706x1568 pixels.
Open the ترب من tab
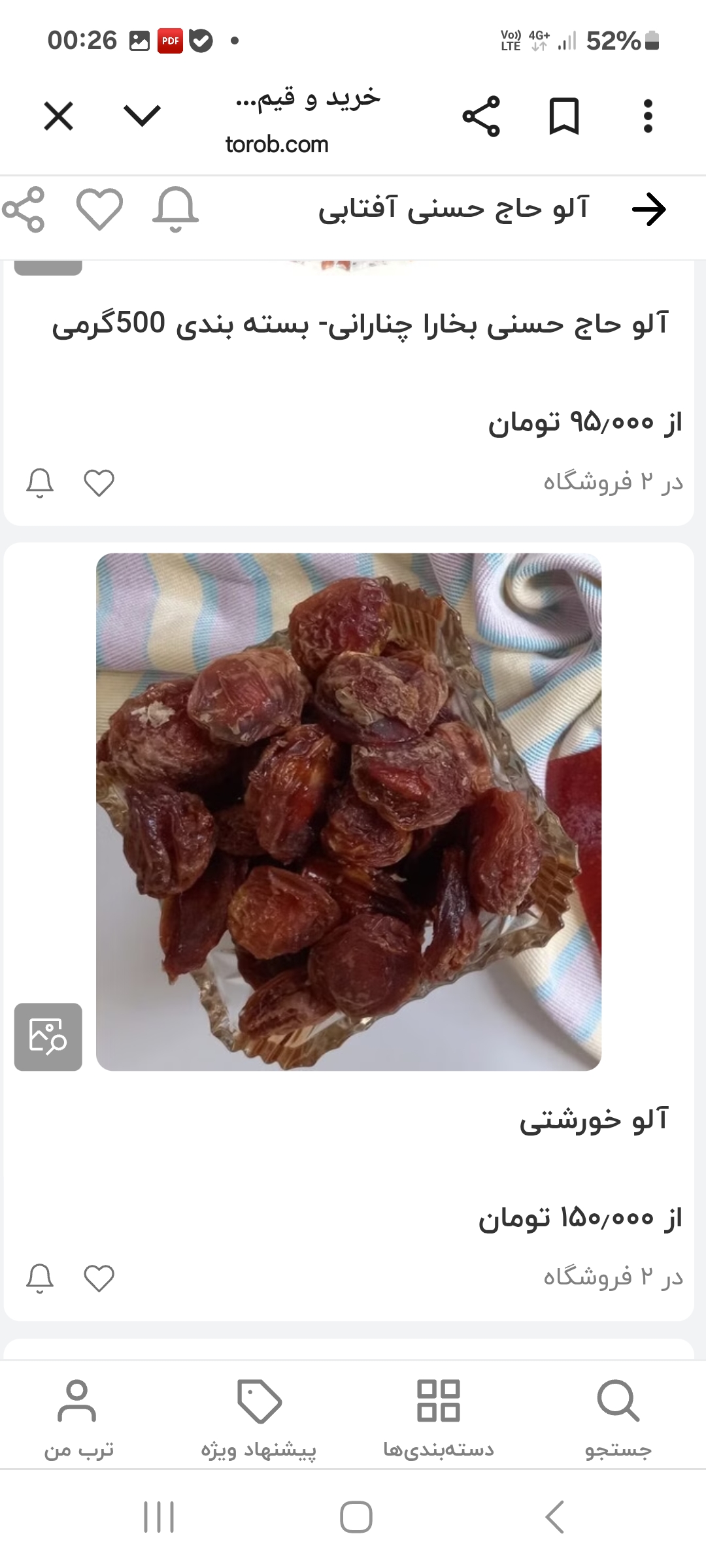[78, 1419]
